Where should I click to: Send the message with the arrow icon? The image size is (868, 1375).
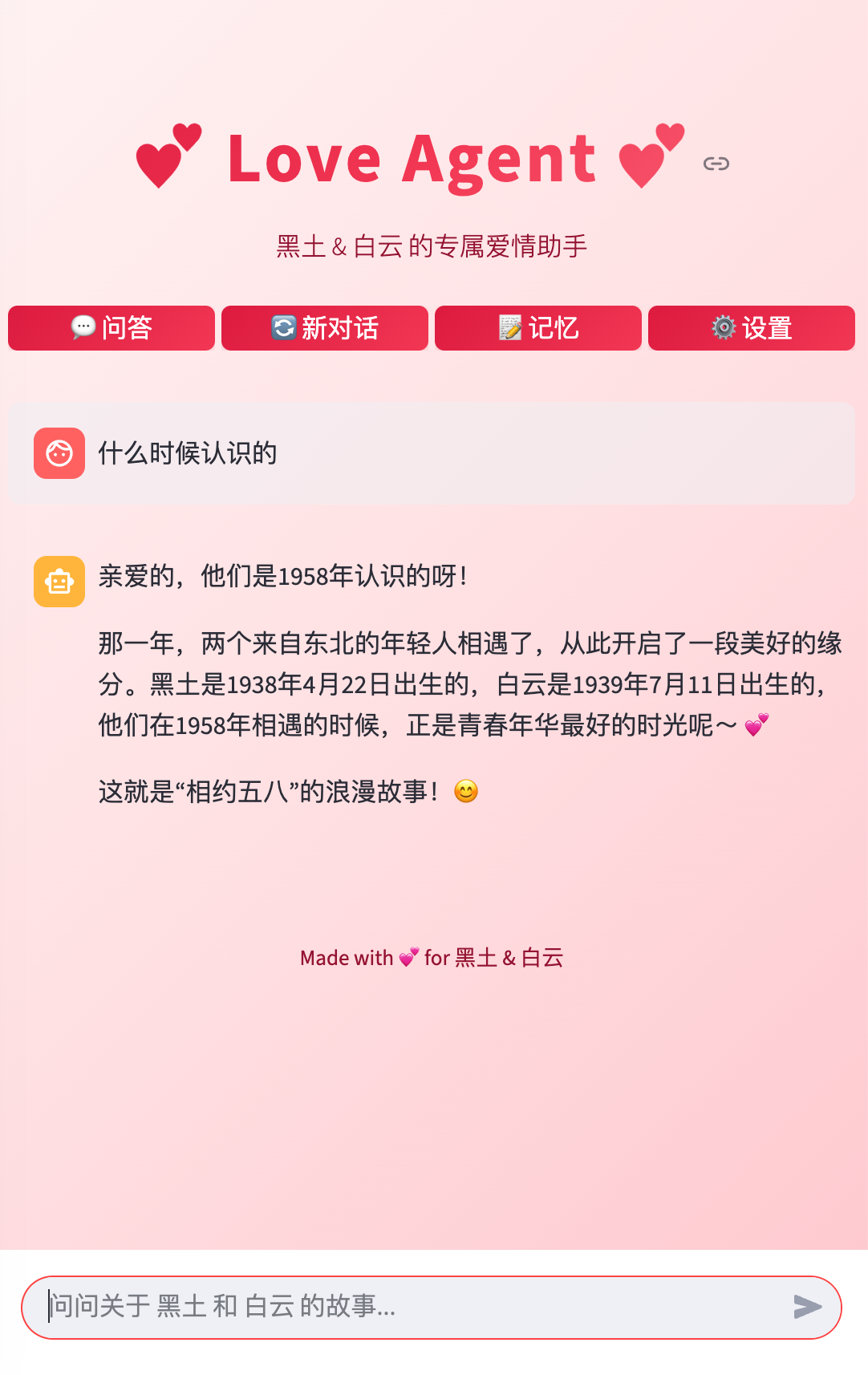(x=807, y=1307)
